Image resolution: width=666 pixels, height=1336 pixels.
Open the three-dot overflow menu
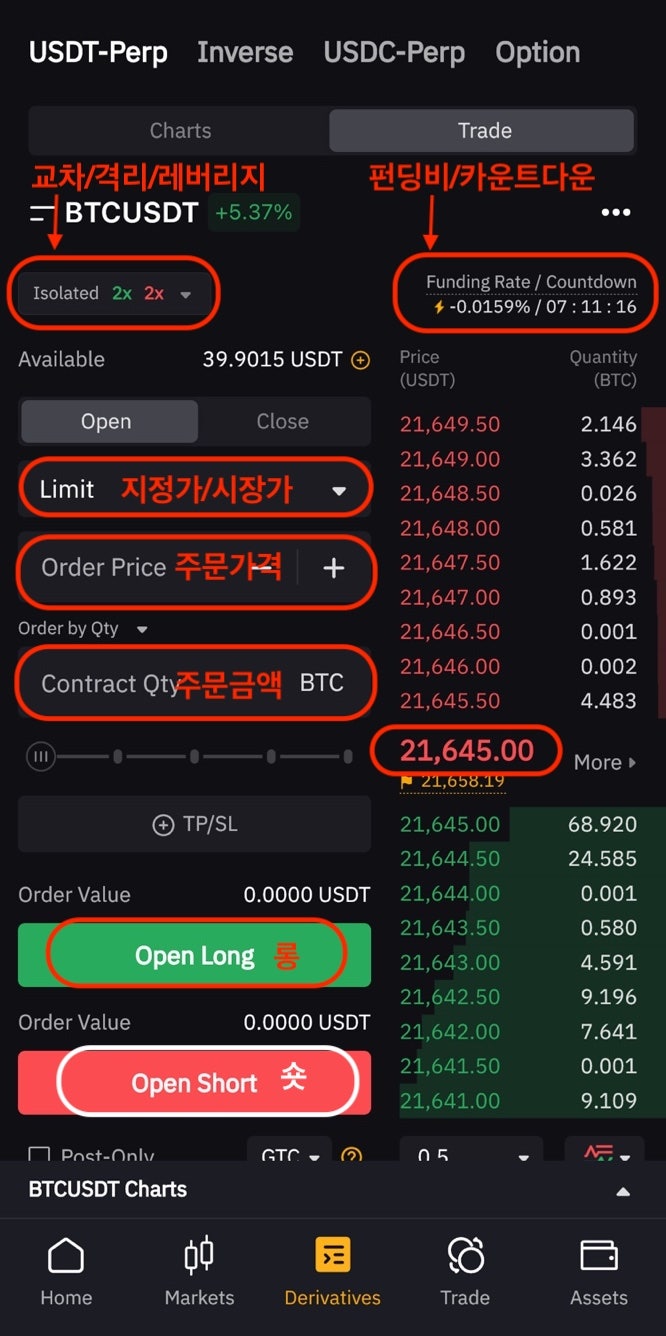tap(615, 213)
